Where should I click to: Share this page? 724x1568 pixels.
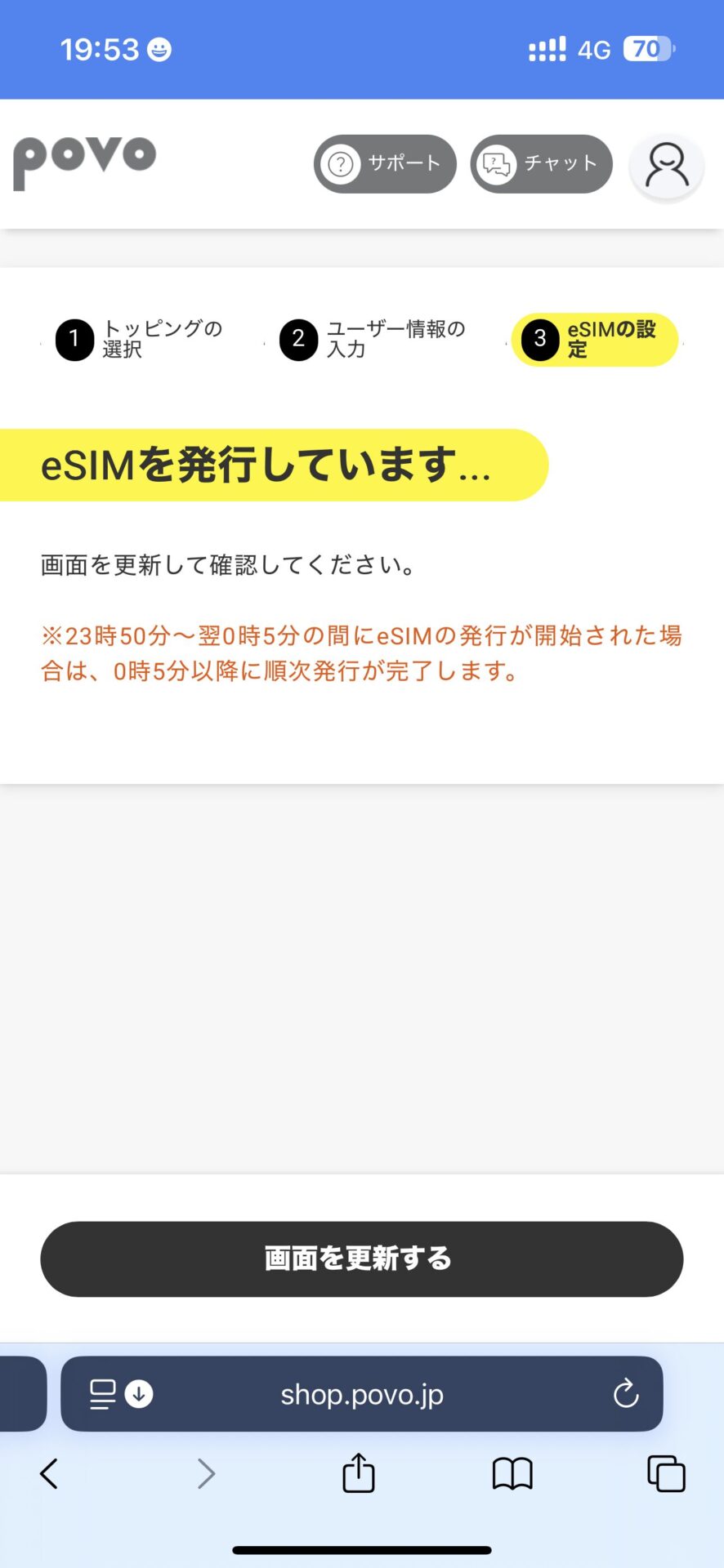coord(358,1473)
